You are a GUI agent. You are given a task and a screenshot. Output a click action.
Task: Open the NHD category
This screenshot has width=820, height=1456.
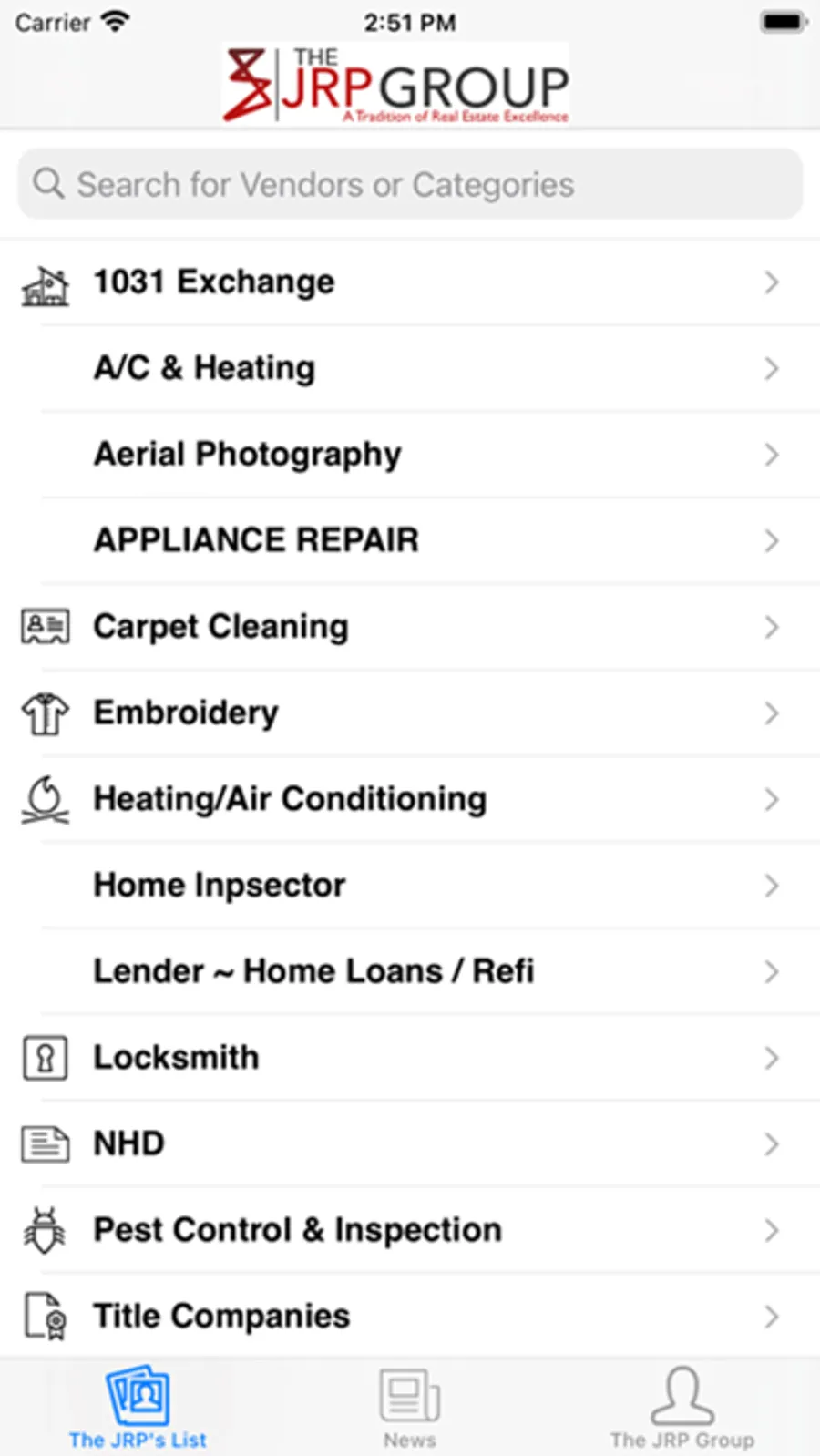tap(410, 1143)
